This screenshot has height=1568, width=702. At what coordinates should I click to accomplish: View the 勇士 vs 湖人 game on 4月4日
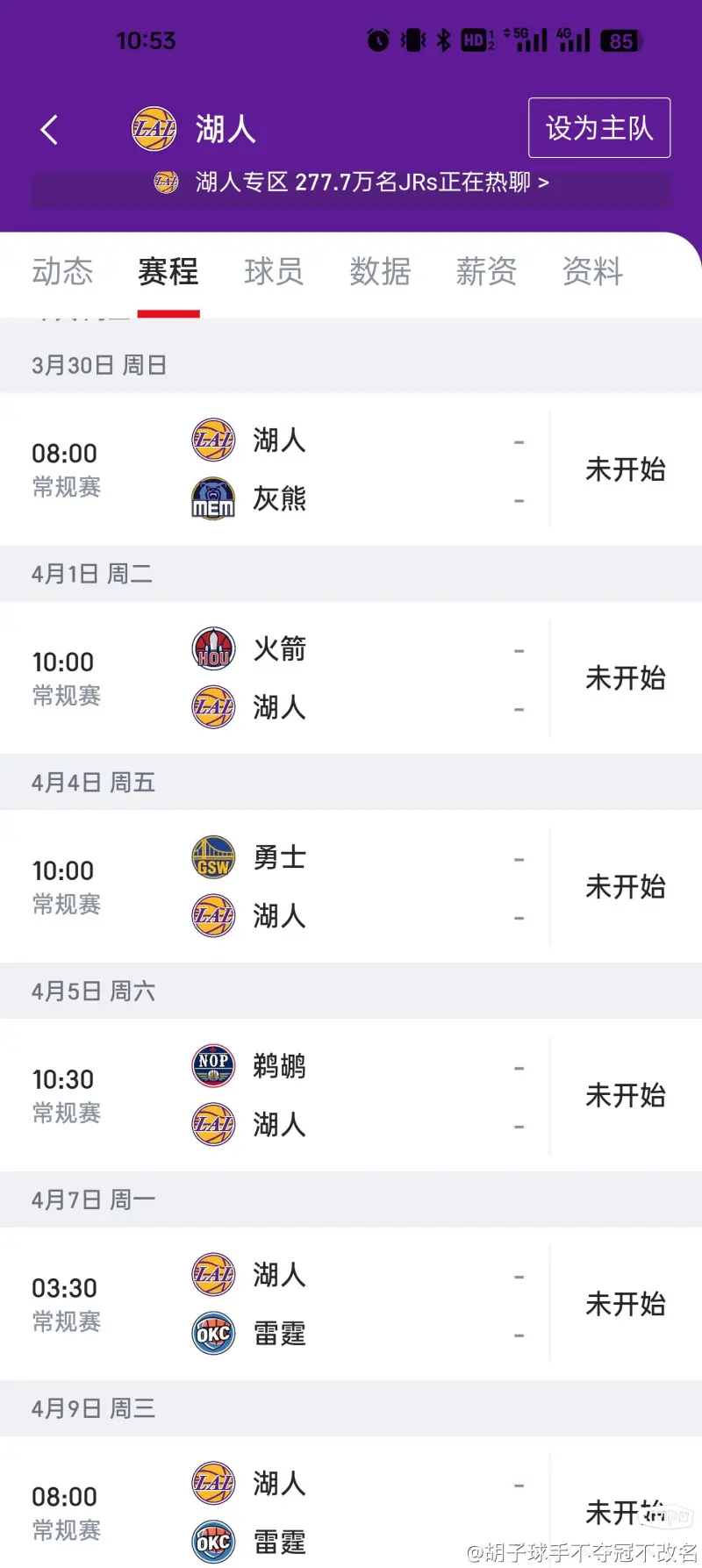point(351,886)
